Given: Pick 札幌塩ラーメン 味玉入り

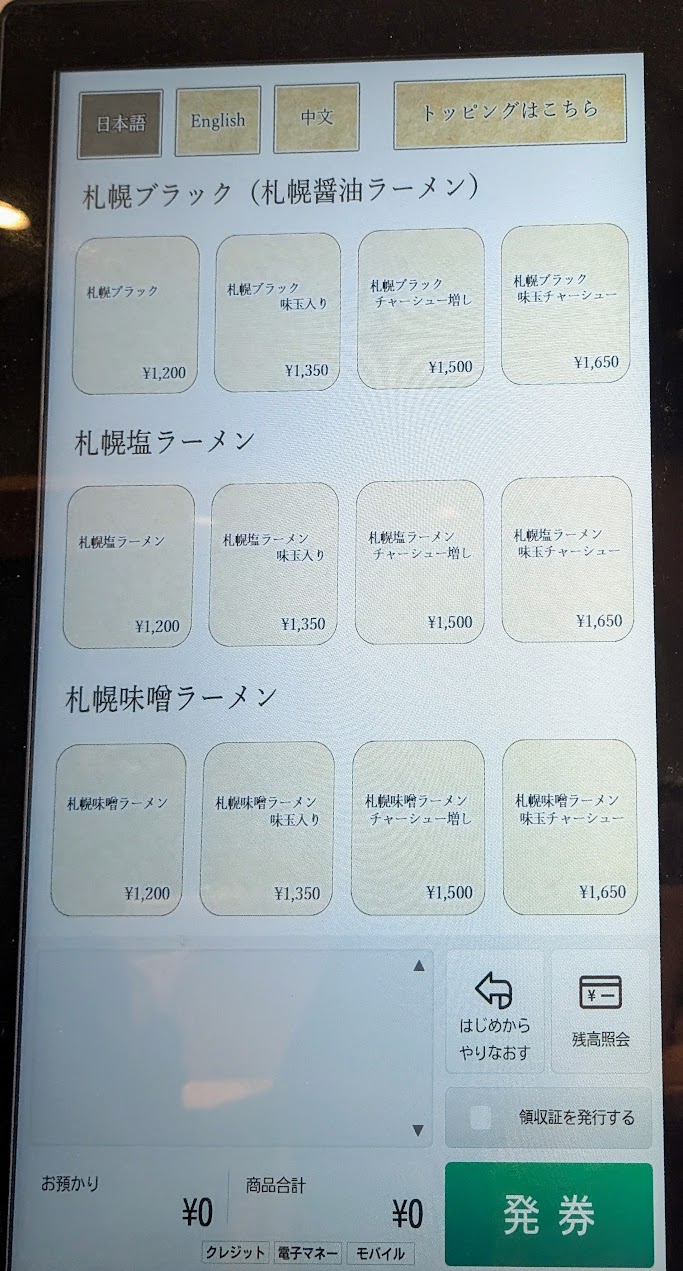Looking at the screenshot, I should 274,564.
